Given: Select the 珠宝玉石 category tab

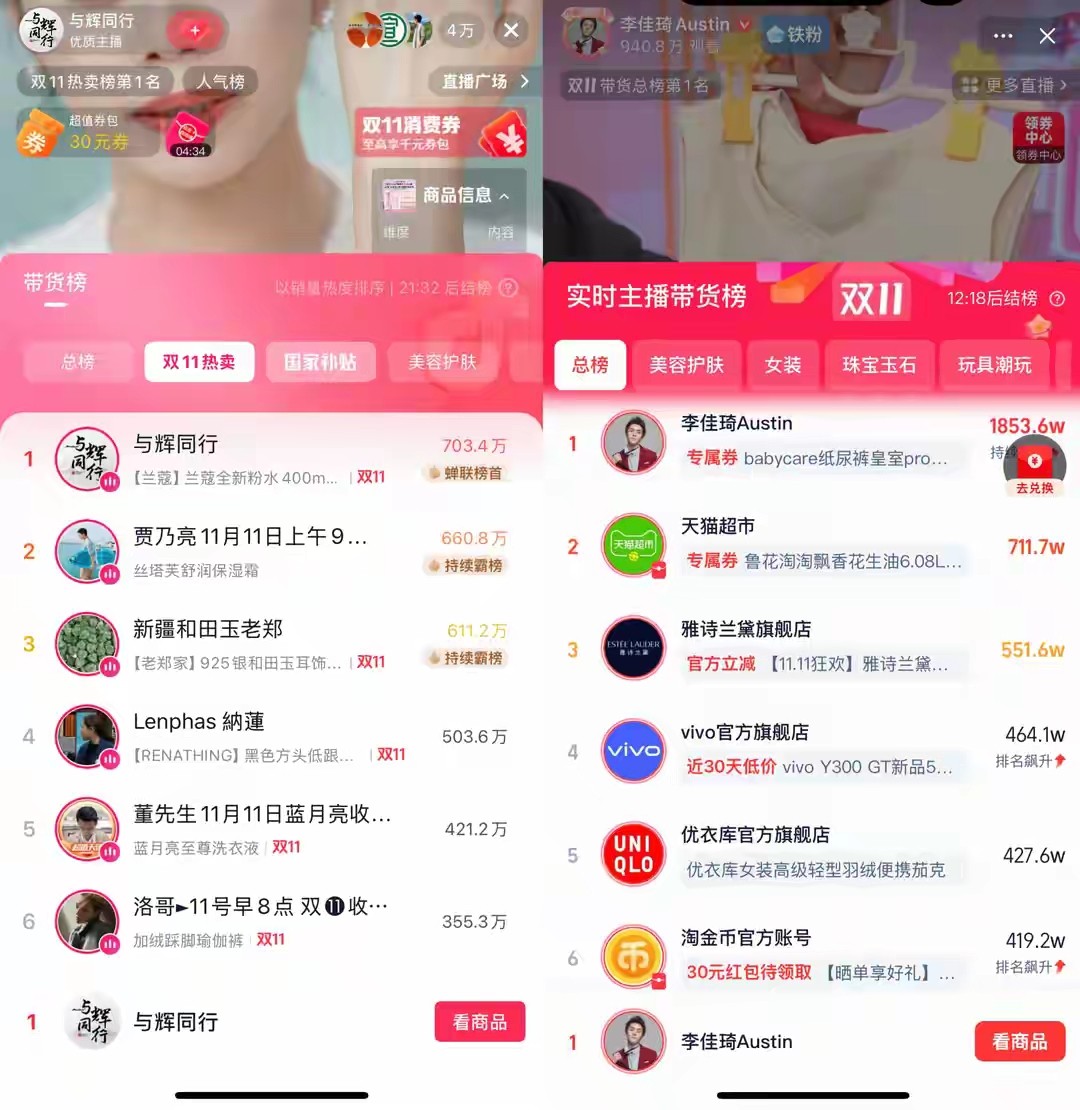Looking at the screenshot, I should (878, 365).
